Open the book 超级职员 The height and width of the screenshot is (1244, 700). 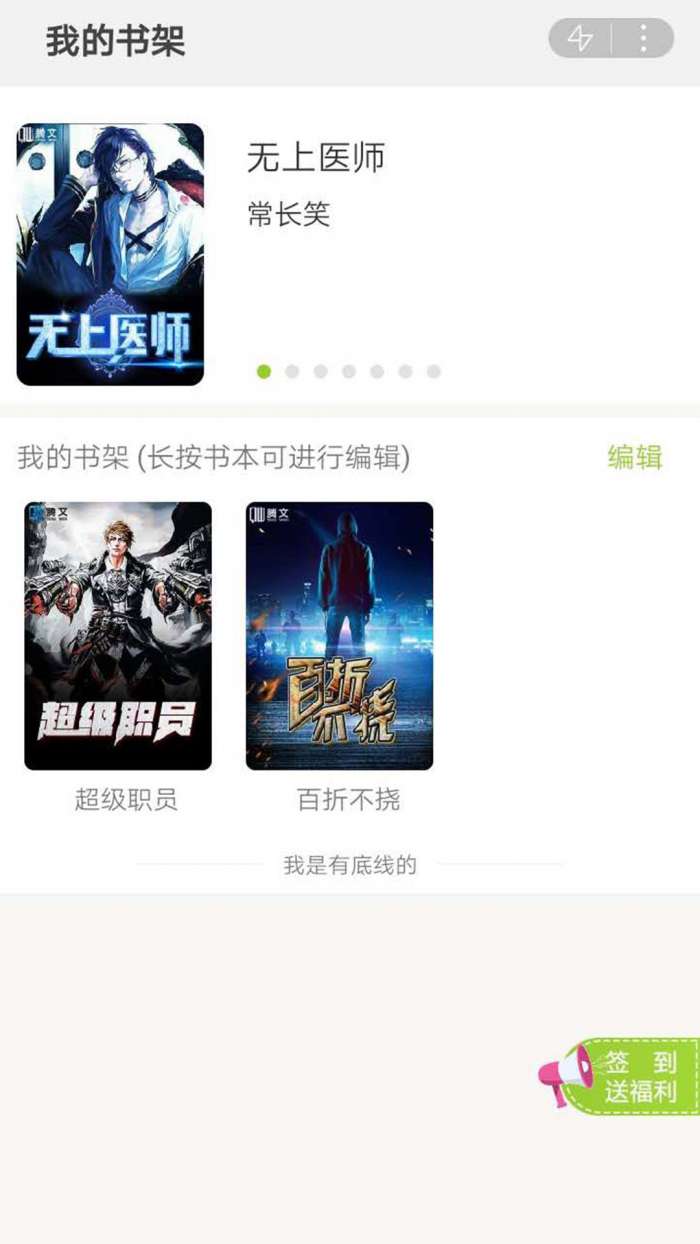118,636
